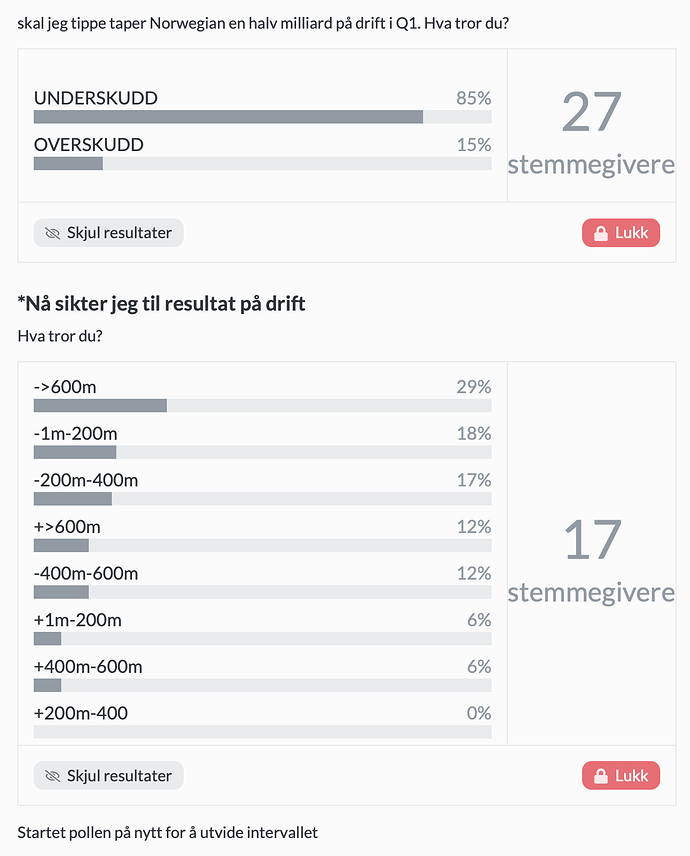Image resolution: width=690 pixels, height=856 pixels.
Task: Hide results of the drift interval poll
Action: tap(109, 776)
